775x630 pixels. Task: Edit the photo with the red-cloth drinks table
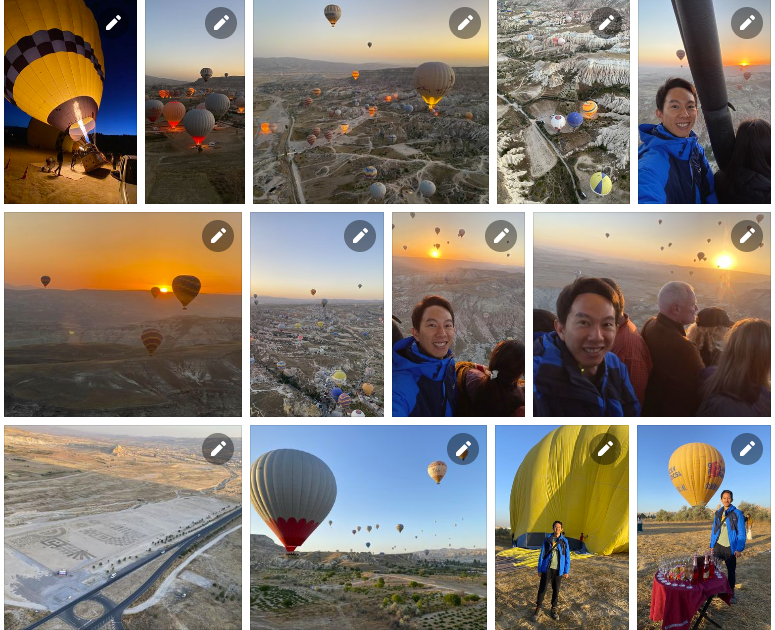(x=746, y=449)
